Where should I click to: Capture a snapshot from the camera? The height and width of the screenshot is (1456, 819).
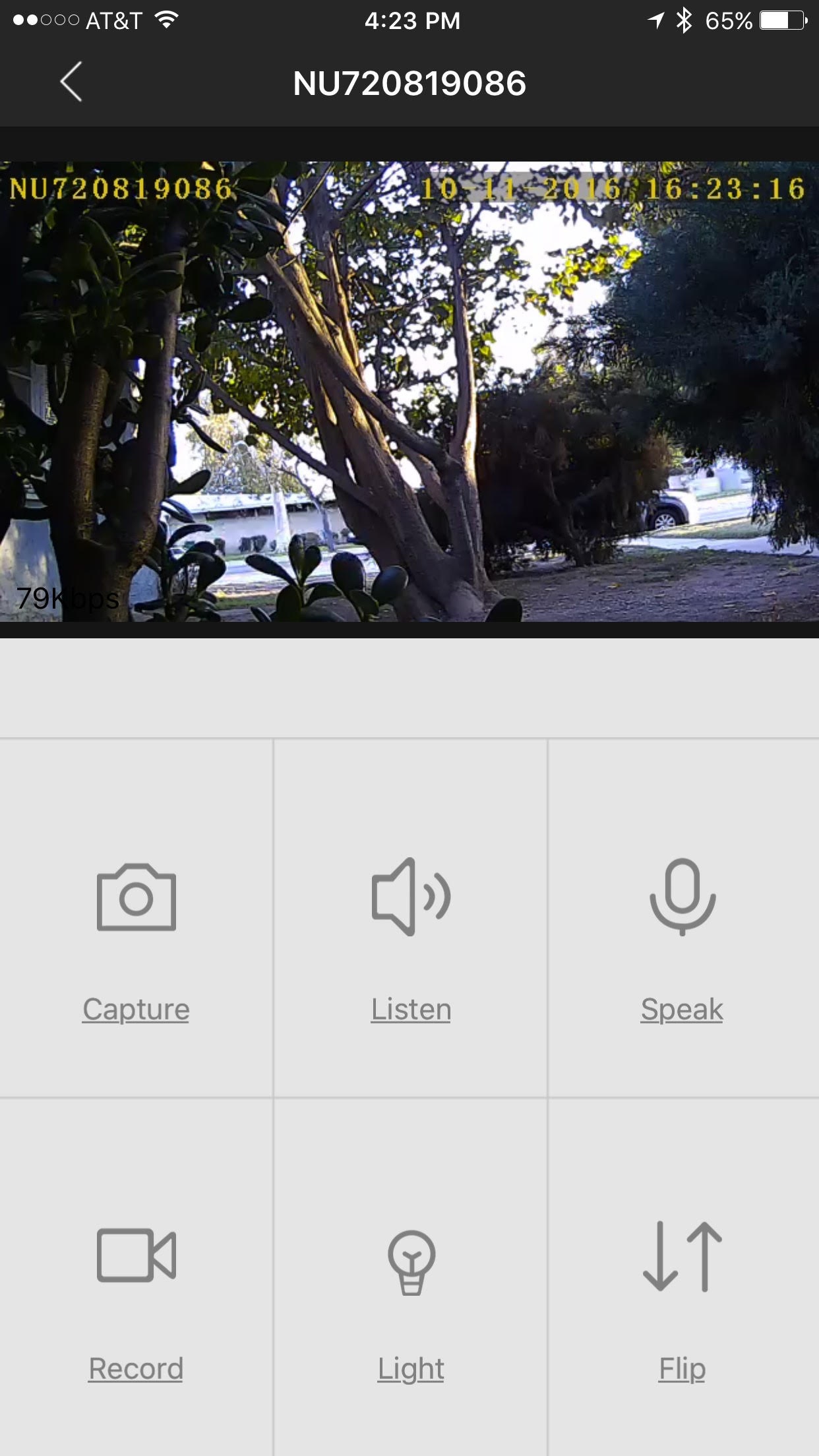pyautogui.click(x=136, y=918)
